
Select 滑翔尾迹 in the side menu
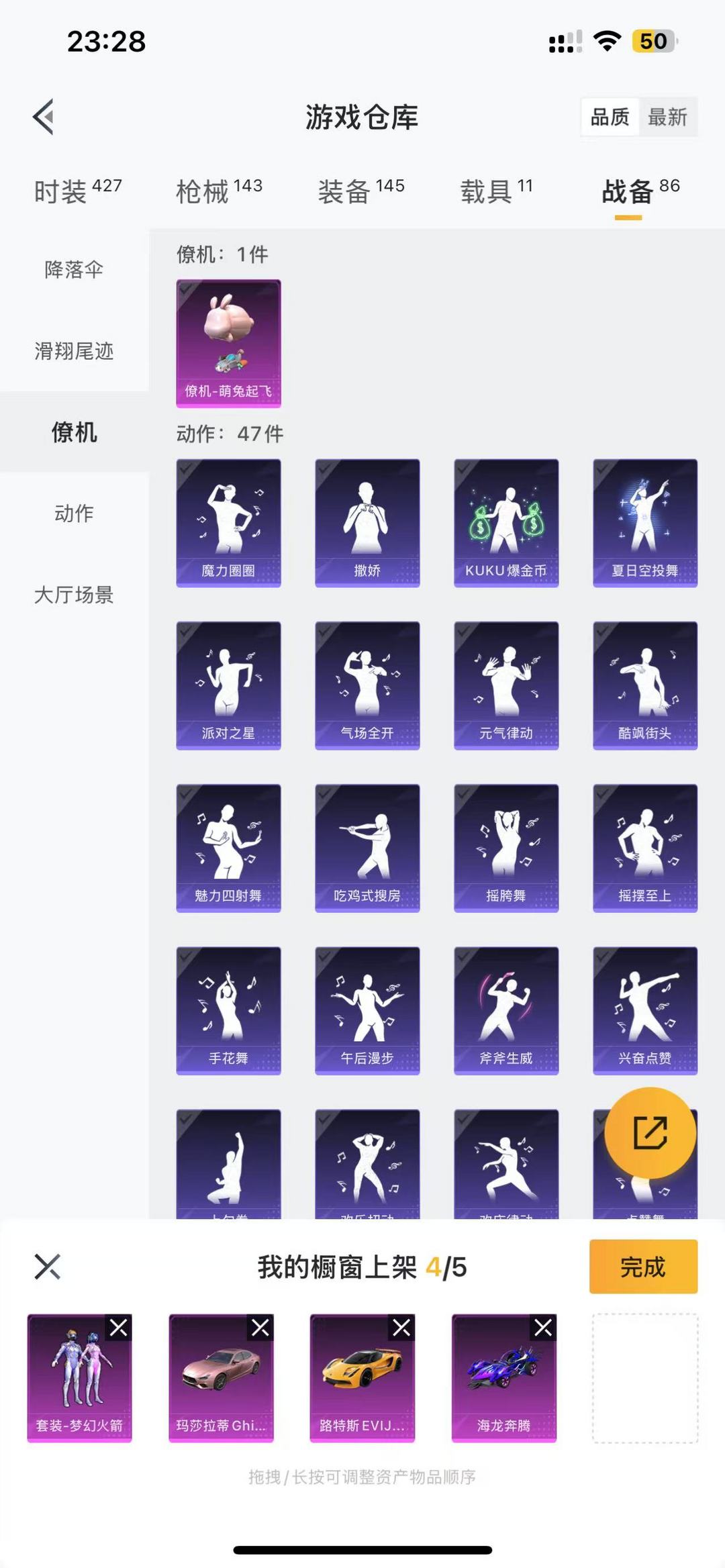[x=74, y=351]
